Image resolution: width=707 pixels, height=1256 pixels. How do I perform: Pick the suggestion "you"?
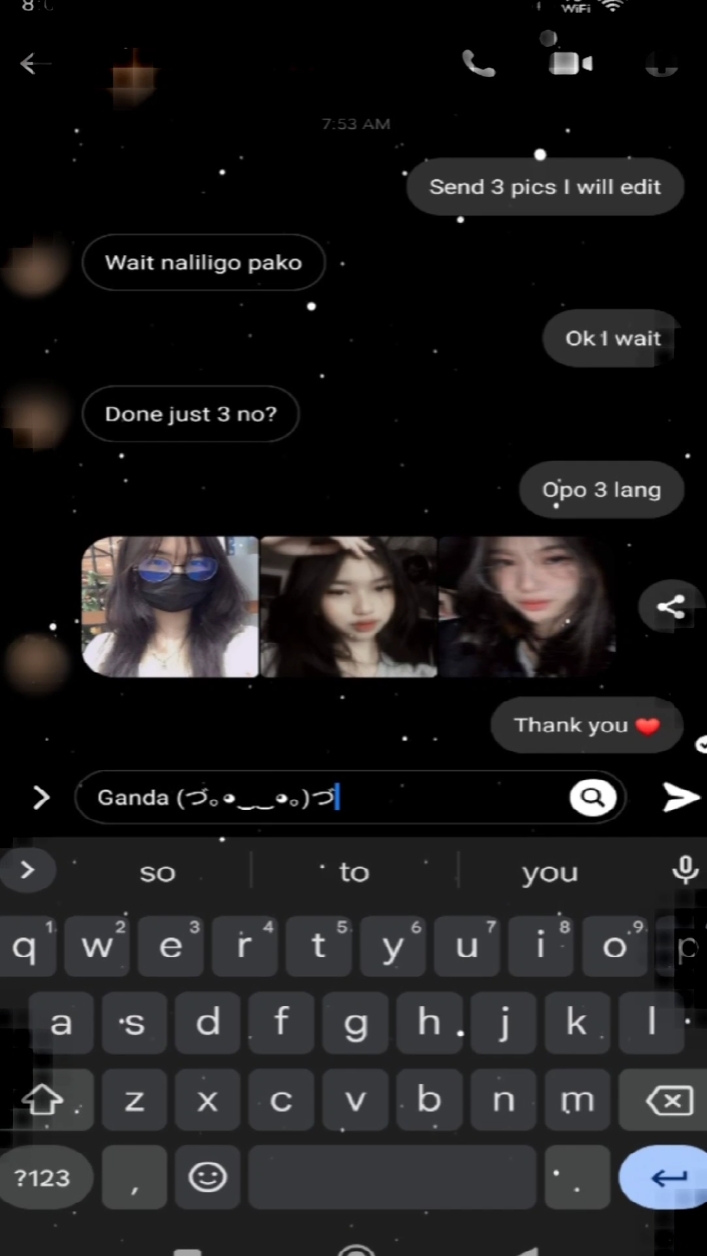pyautogui.click(x=549, y=873)
